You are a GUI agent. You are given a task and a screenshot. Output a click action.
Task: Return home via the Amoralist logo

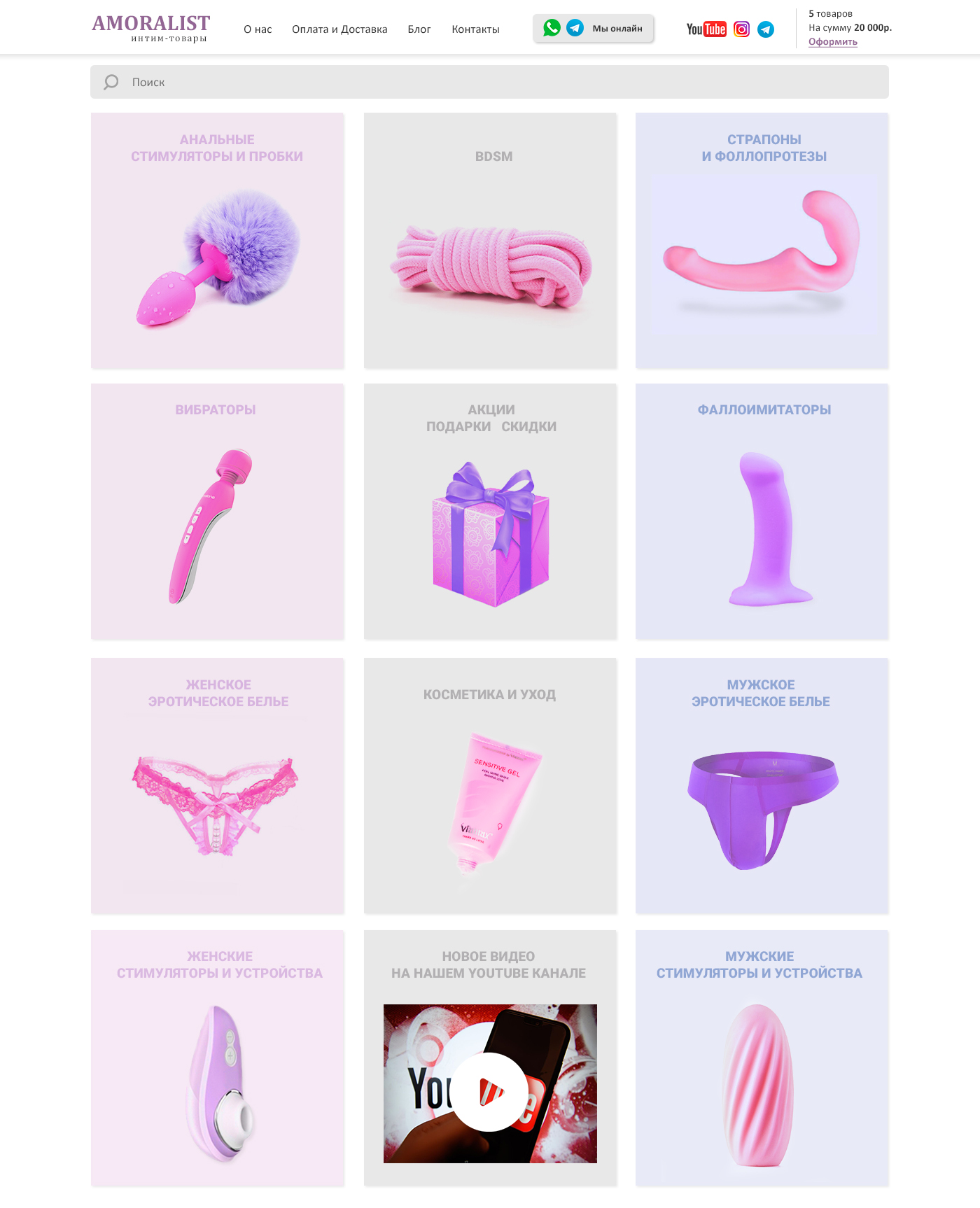[150, 28]
